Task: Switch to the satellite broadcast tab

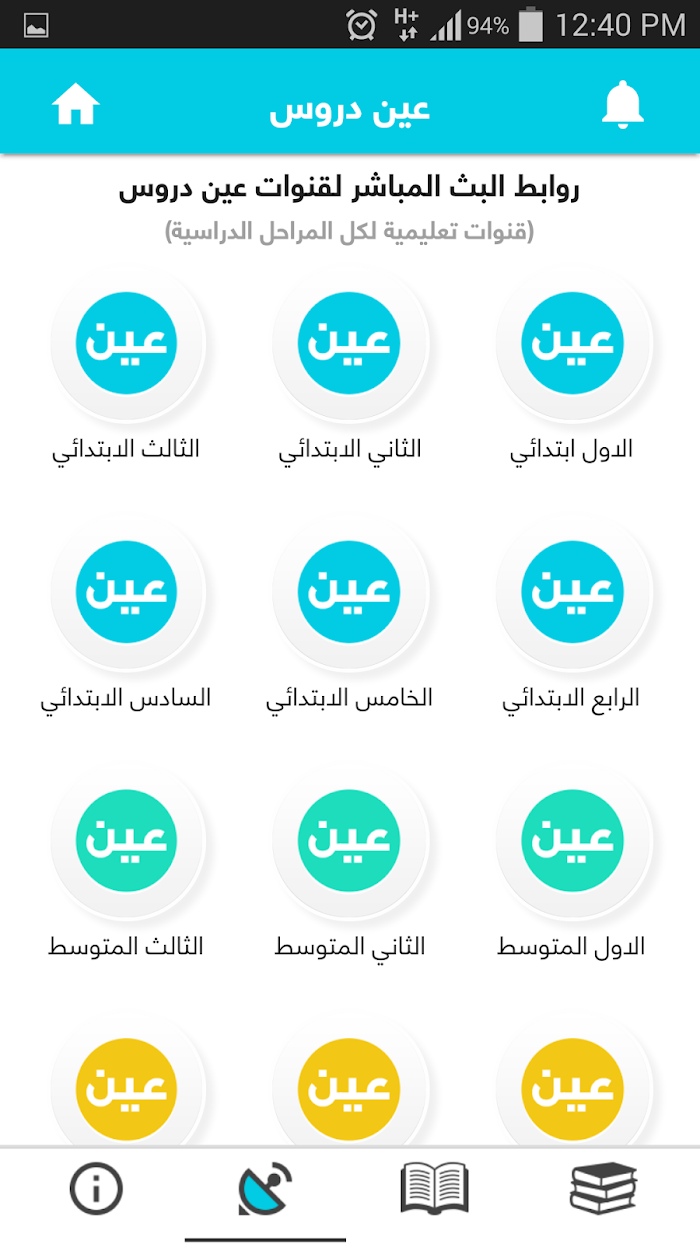Action: click(x=266, y=1188)
